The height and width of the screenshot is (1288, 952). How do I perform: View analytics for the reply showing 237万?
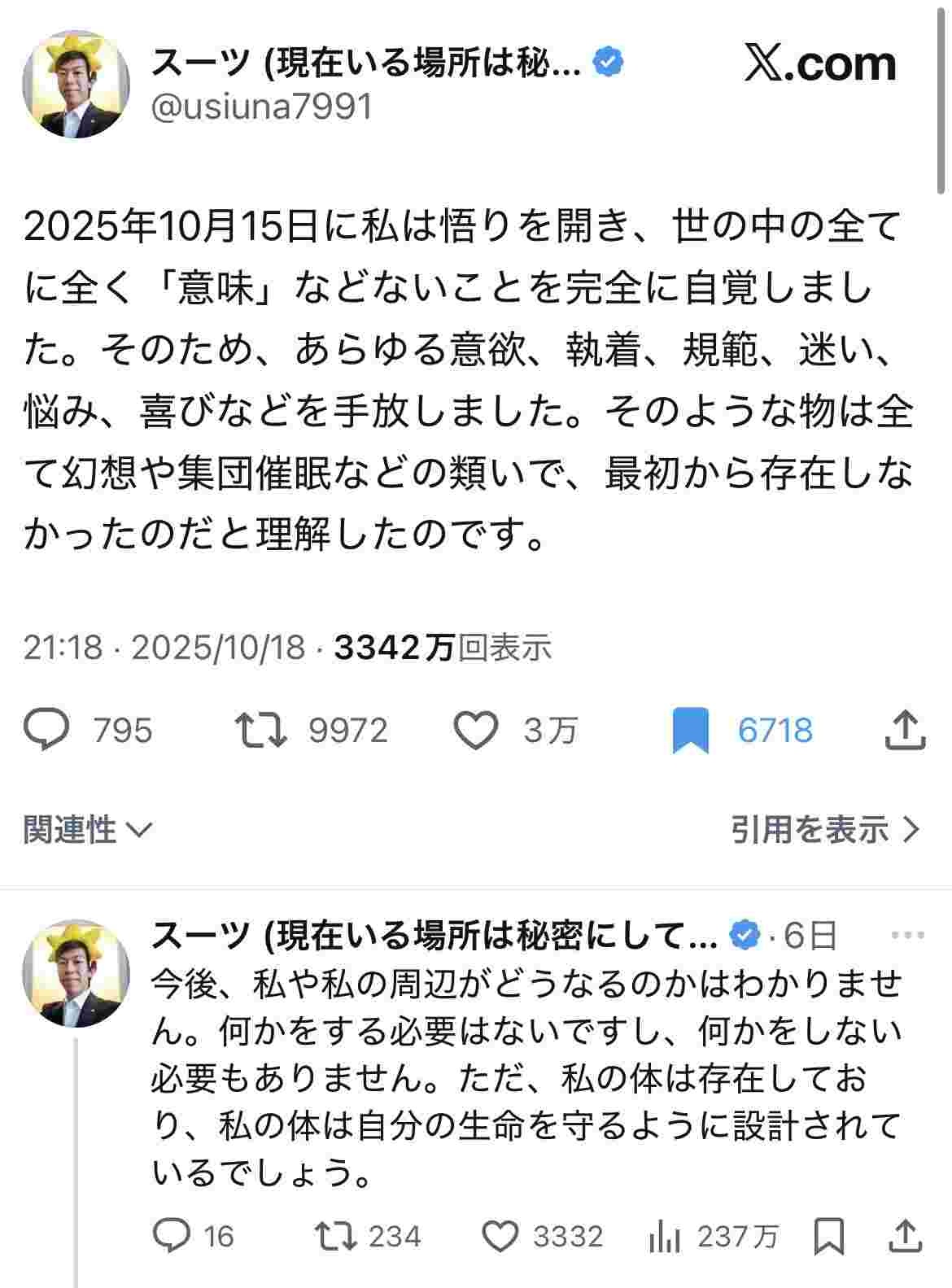pyautogui.click(x=666, y=1237)
